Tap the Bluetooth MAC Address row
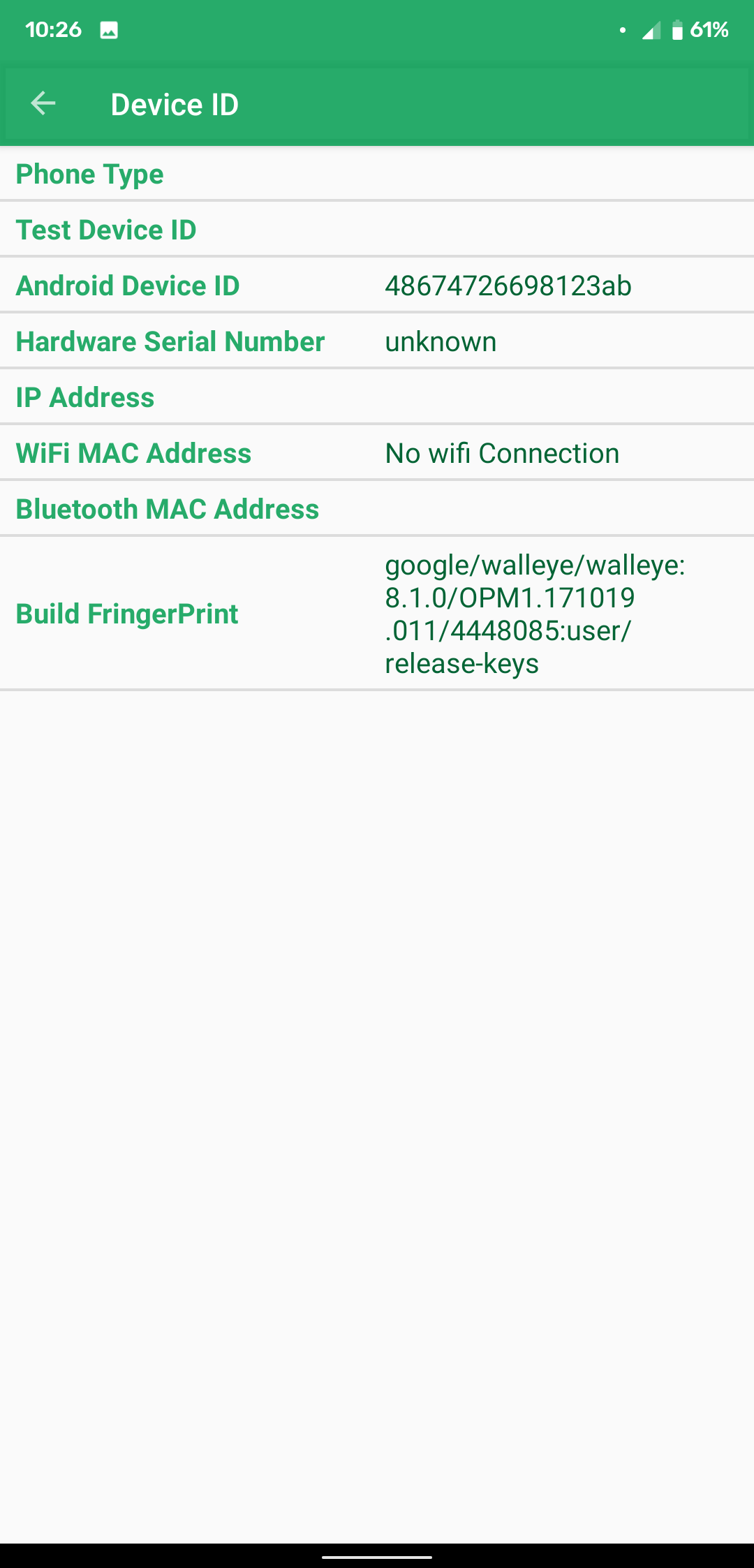 click(167, 509)
